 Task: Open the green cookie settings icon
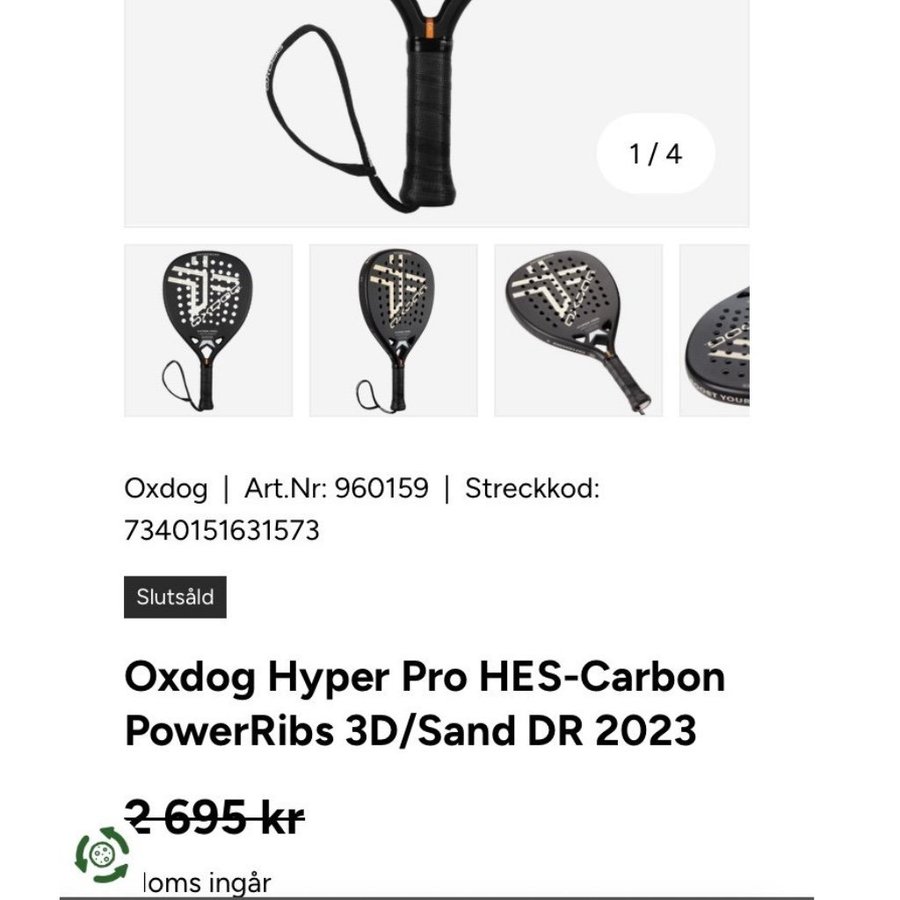pos(102,854)
